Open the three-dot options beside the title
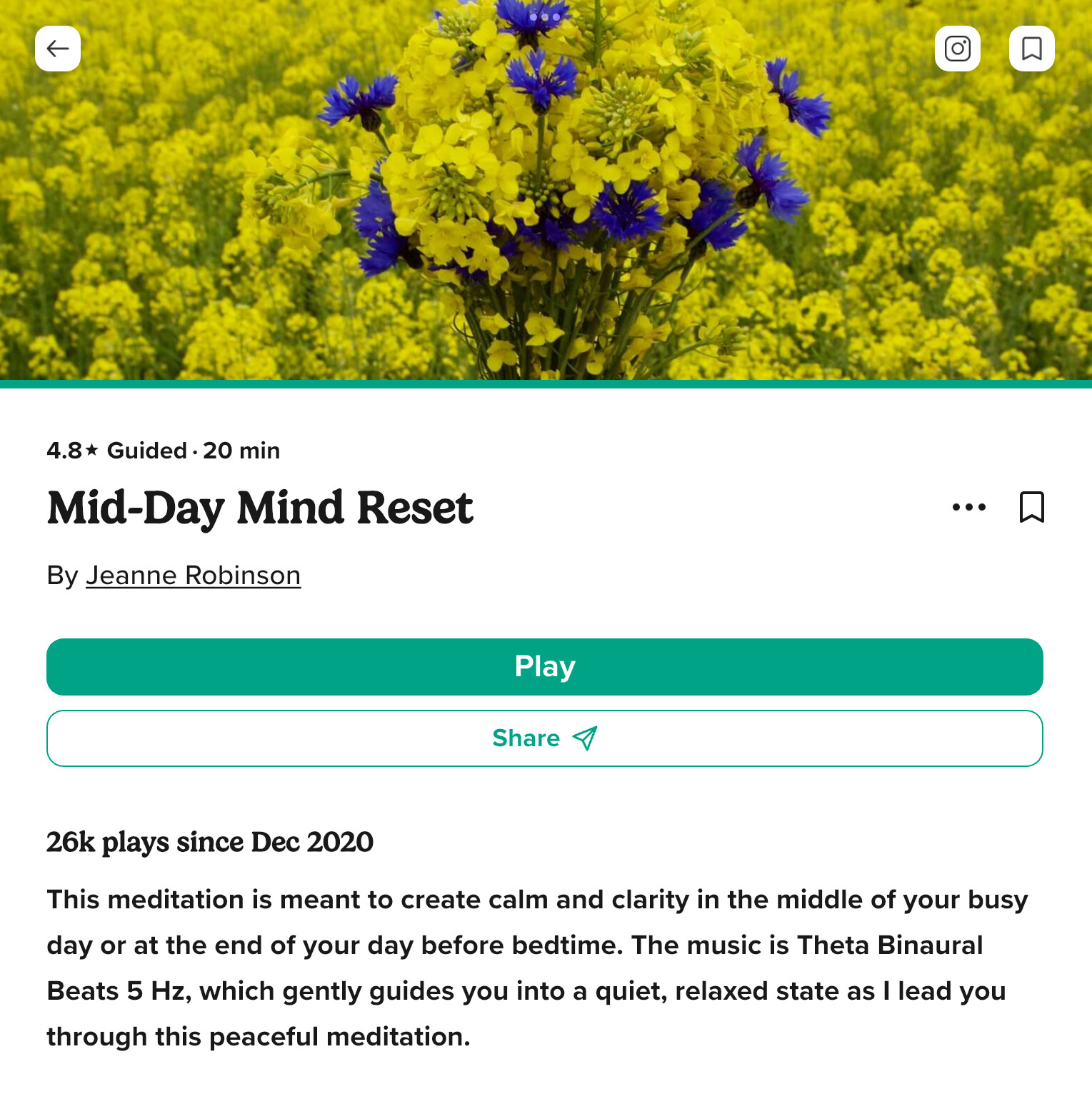Viewport: 1092px width, 1099px height. tap(969, 507)
